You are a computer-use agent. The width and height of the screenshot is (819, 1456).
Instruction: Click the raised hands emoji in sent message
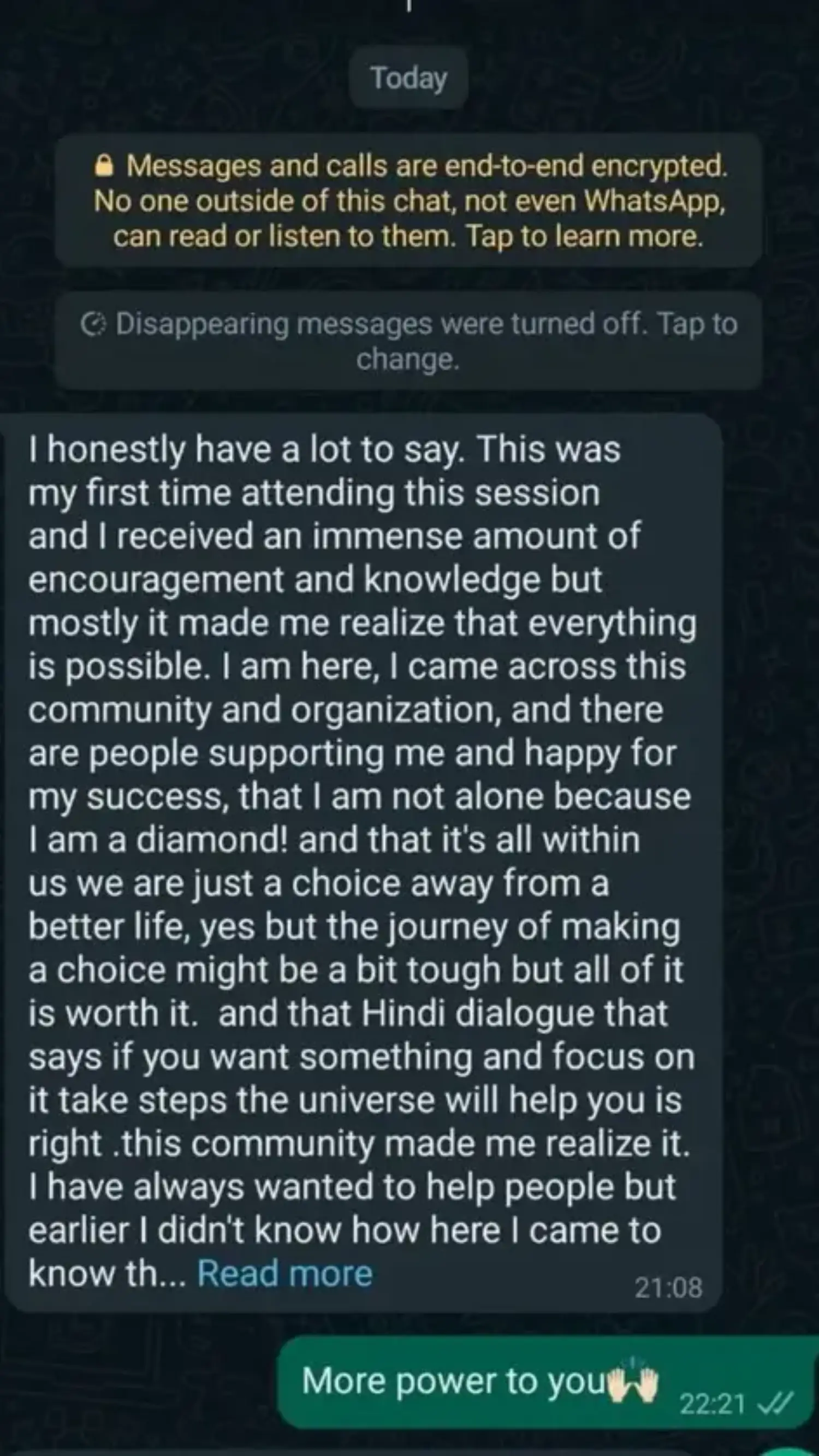point(633,1380)
